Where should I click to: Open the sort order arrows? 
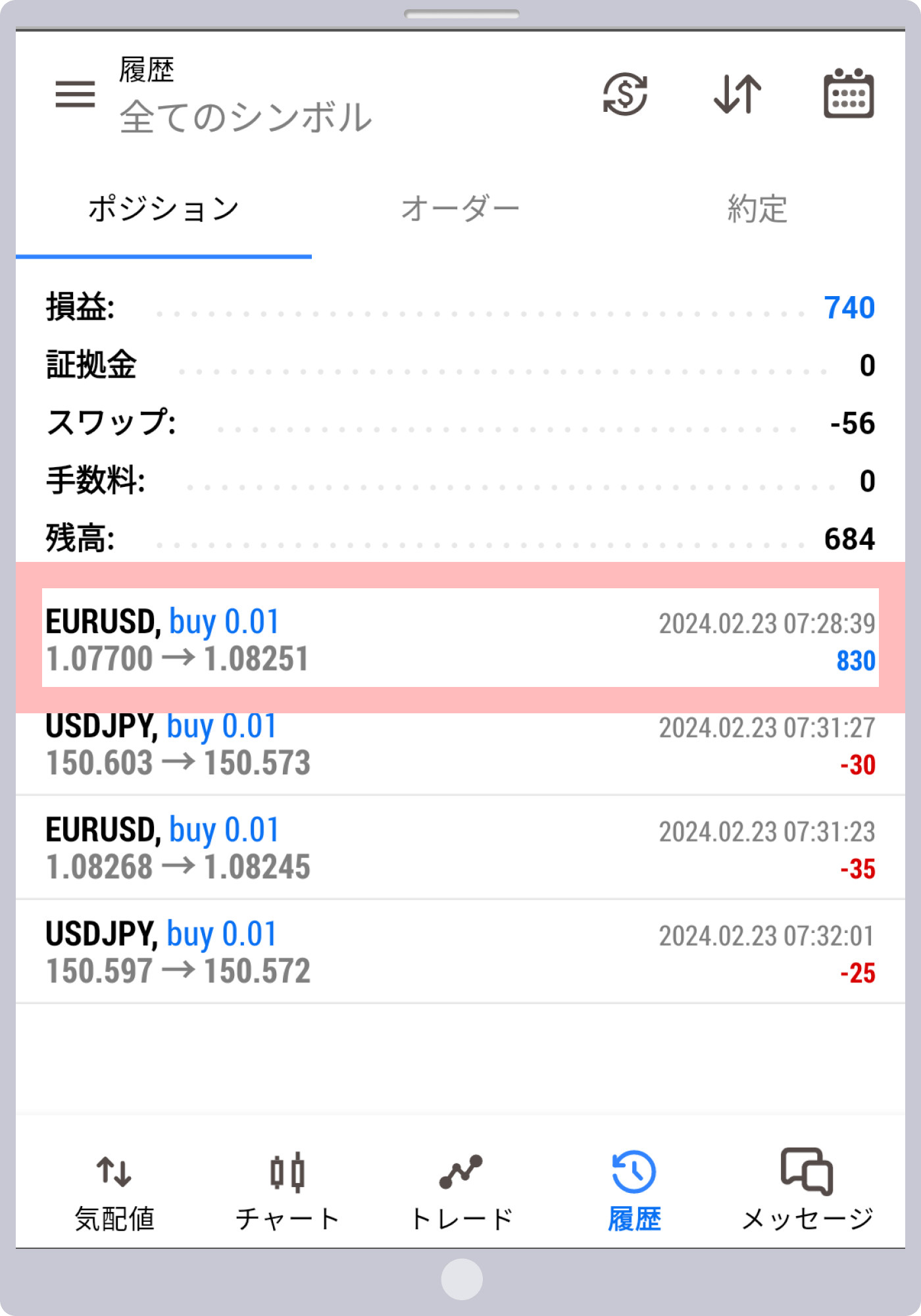[x=737, y=94]
